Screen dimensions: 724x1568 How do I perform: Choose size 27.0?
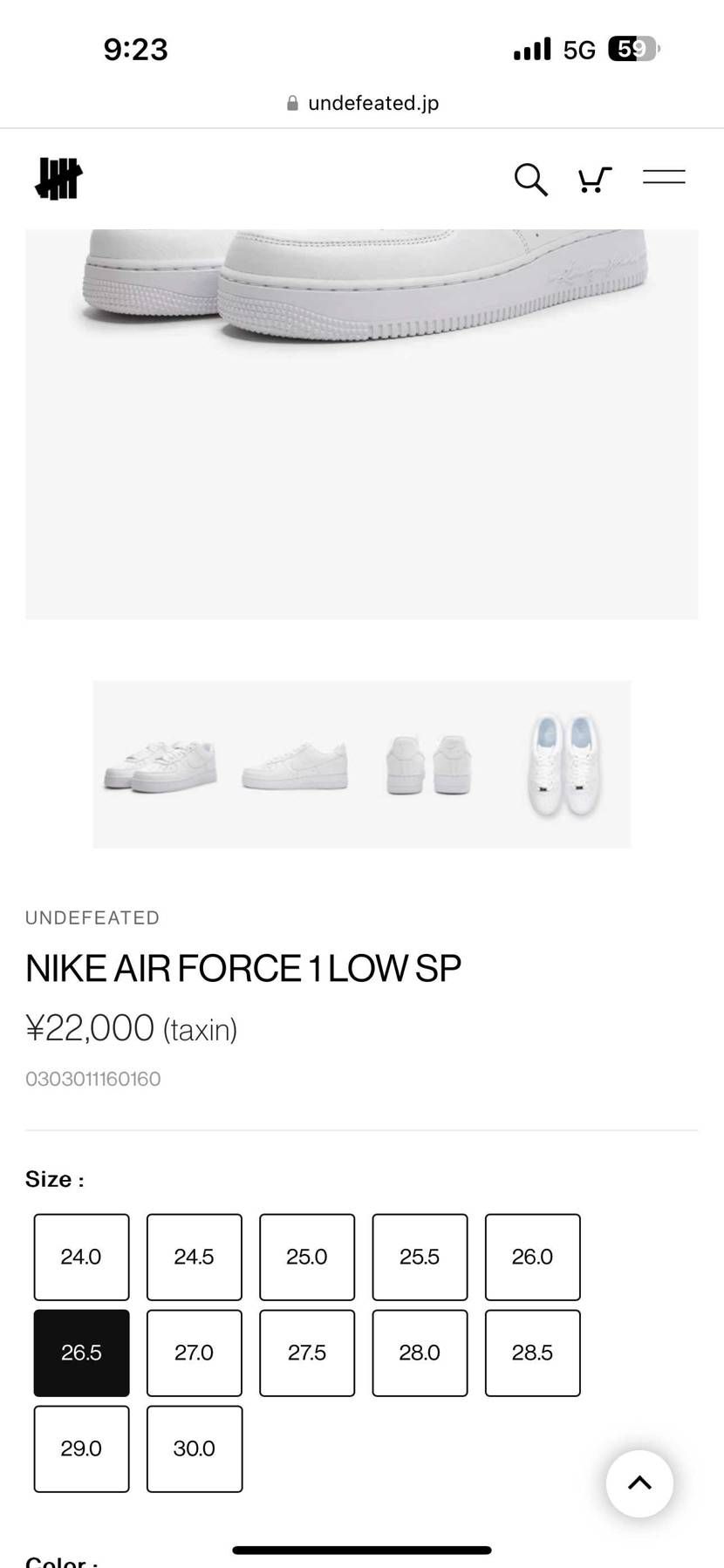click(x=194, y=1353)
